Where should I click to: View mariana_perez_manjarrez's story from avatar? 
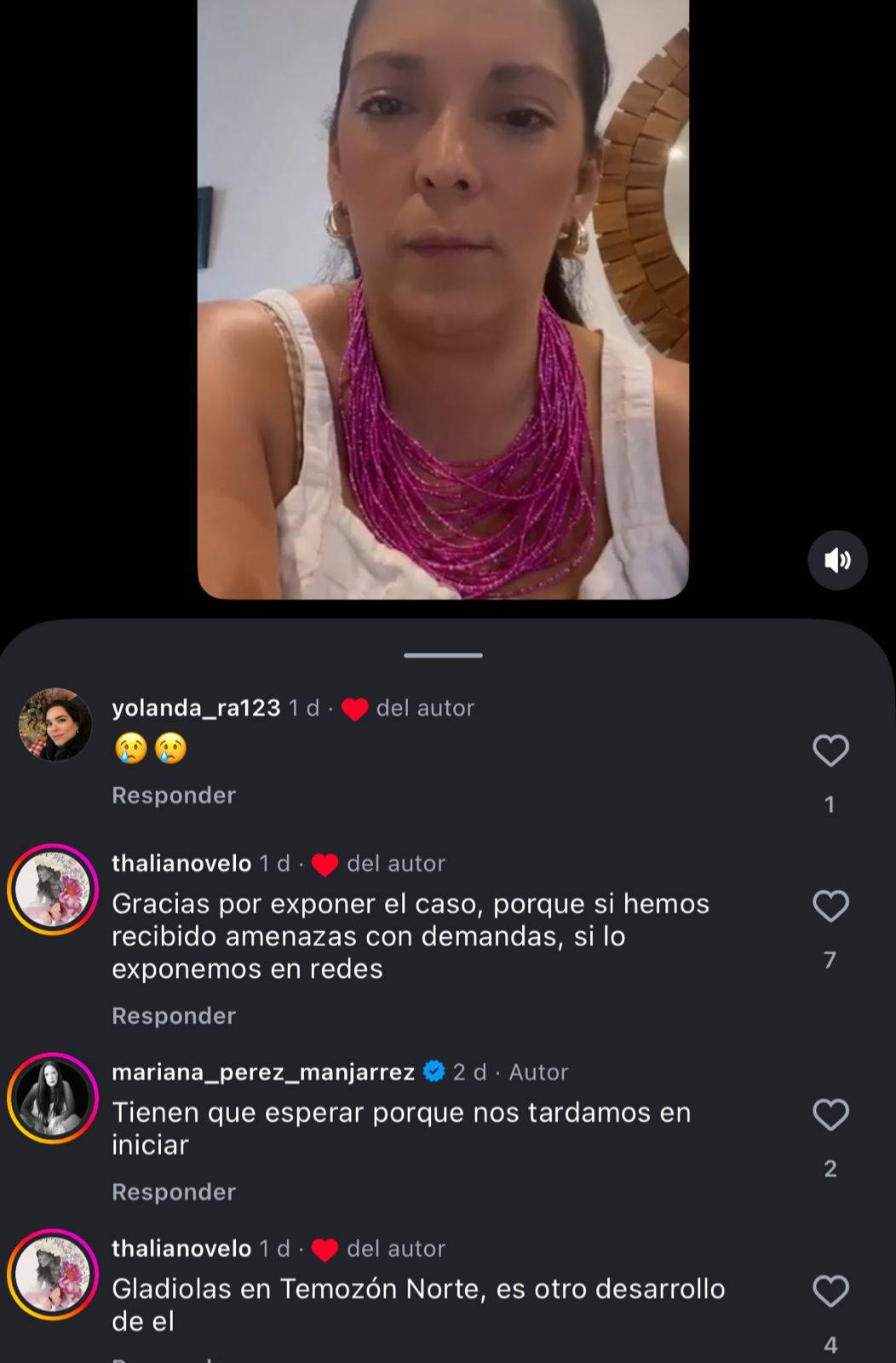[53, 1098]
